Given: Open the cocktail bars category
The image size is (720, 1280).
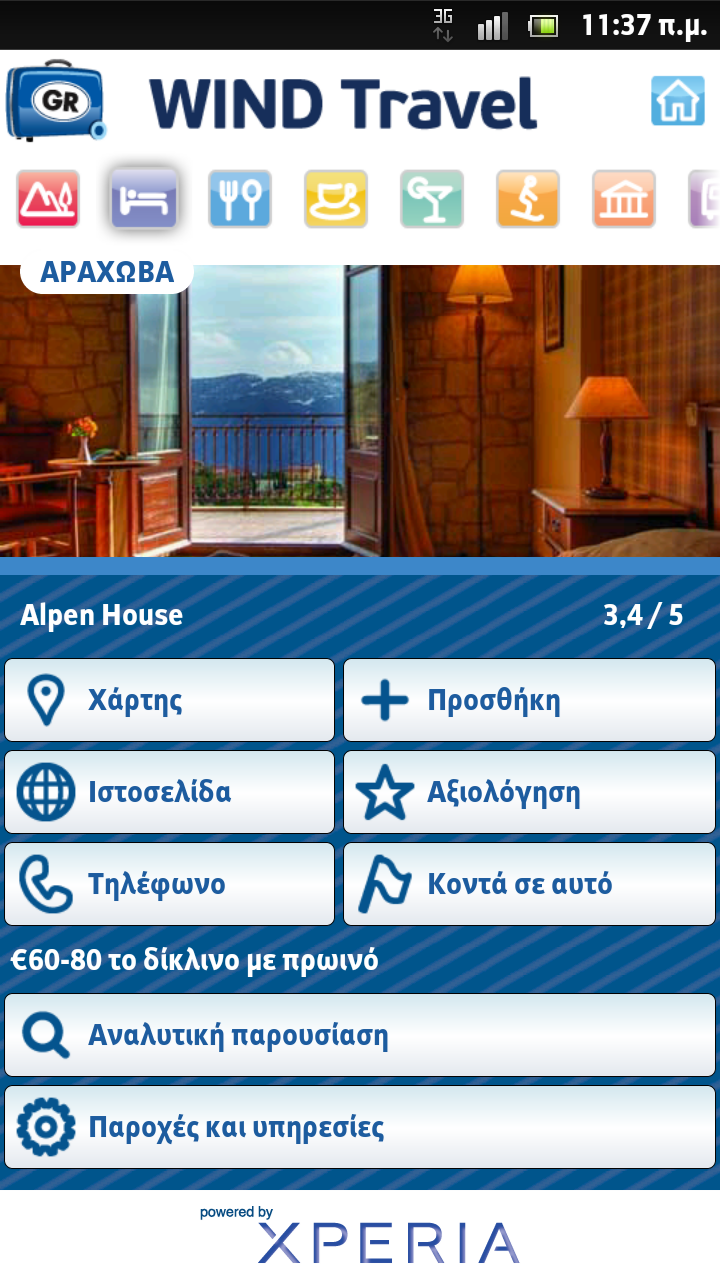Looking at the screenshot, I should pyautogui.click(x=432, y=199).
